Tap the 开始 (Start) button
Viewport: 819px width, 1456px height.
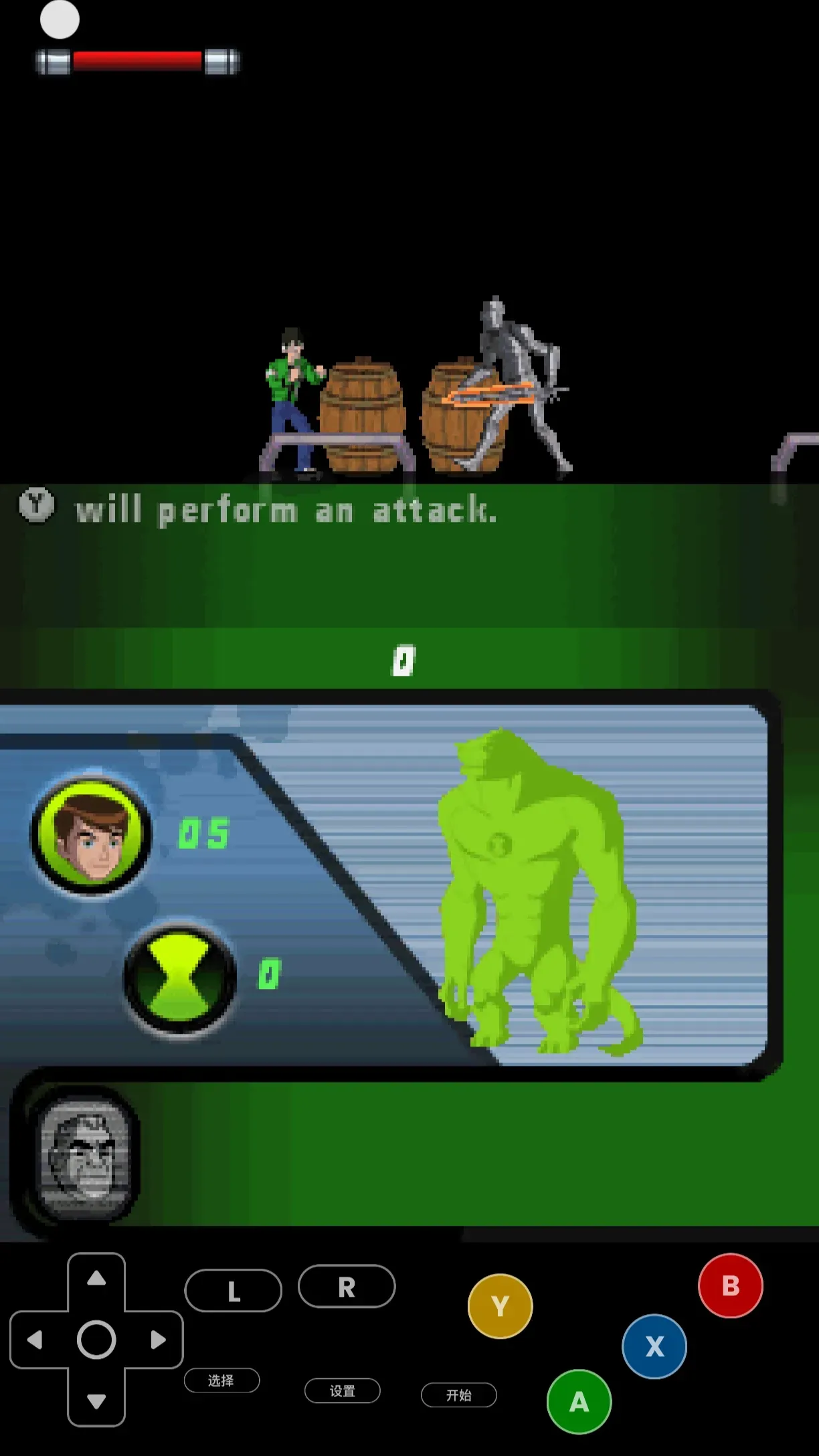(x=459, y=1395)
